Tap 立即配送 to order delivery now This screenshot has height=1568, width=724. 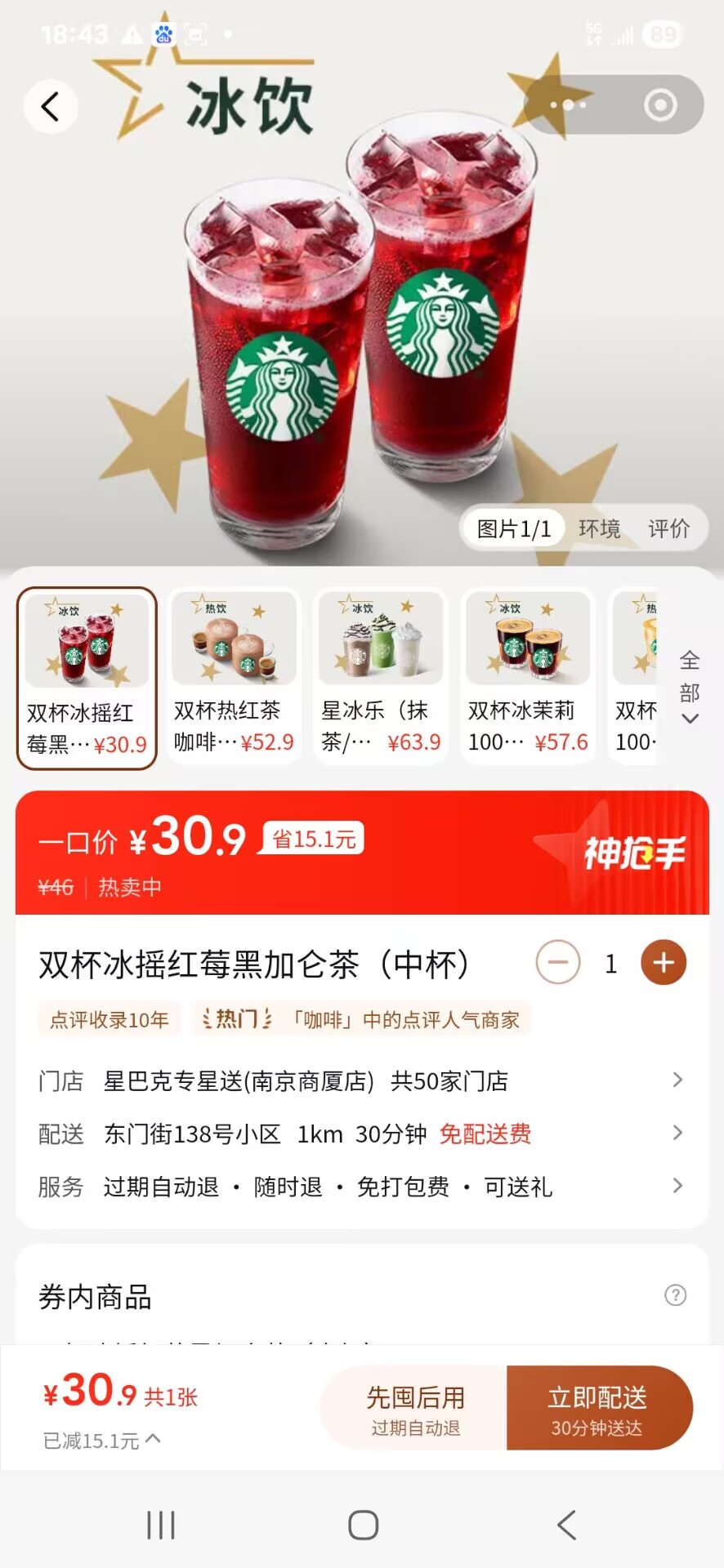click(598, 1409)
